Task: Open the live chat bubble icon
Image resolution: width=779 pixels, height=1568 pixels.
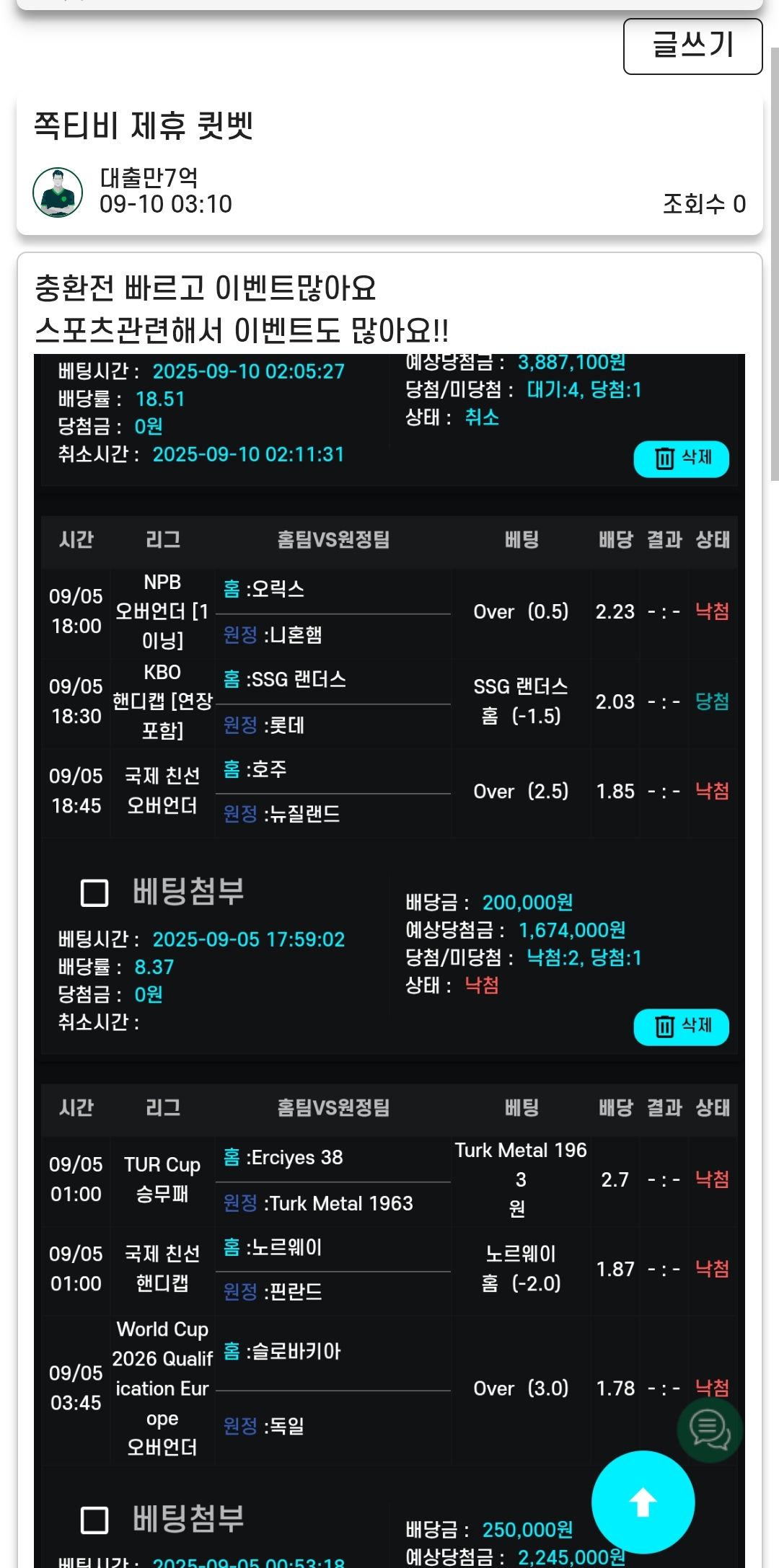Action: tap(710, 1430)
